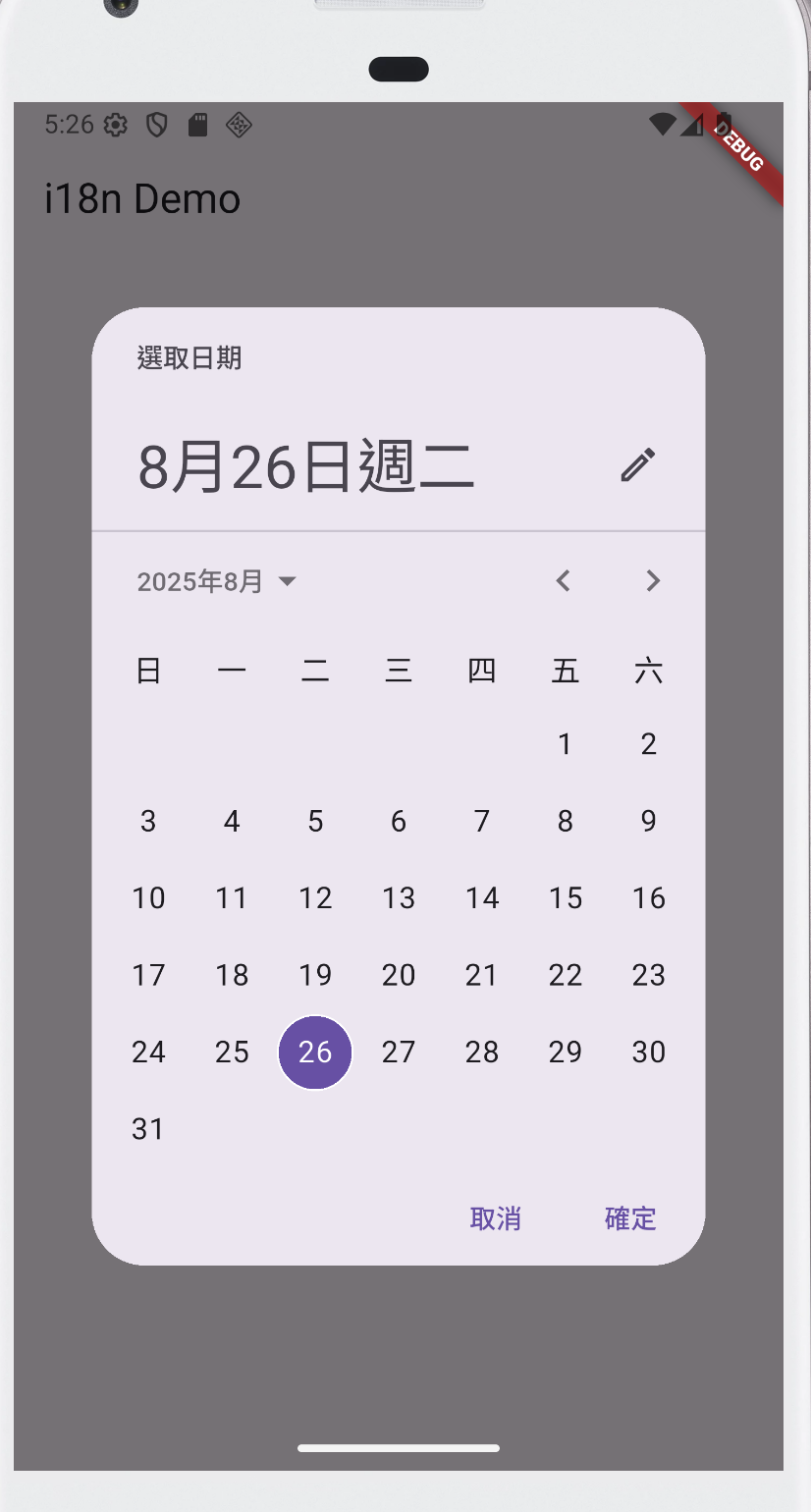This screenshot has width=811, height=1512.
Task: Select day 30 on the calendar
Action: tap(649, 1052)
